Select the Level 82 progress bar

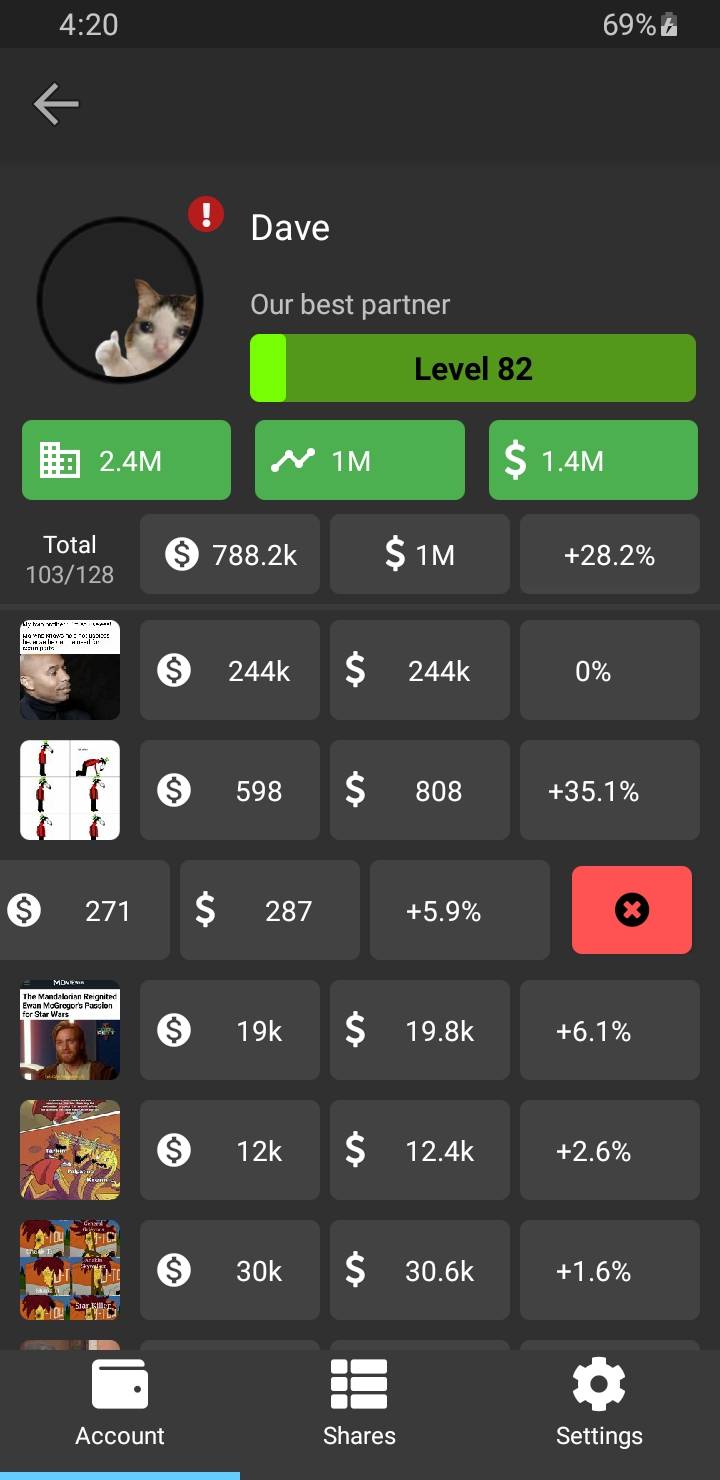coord(472,367)
